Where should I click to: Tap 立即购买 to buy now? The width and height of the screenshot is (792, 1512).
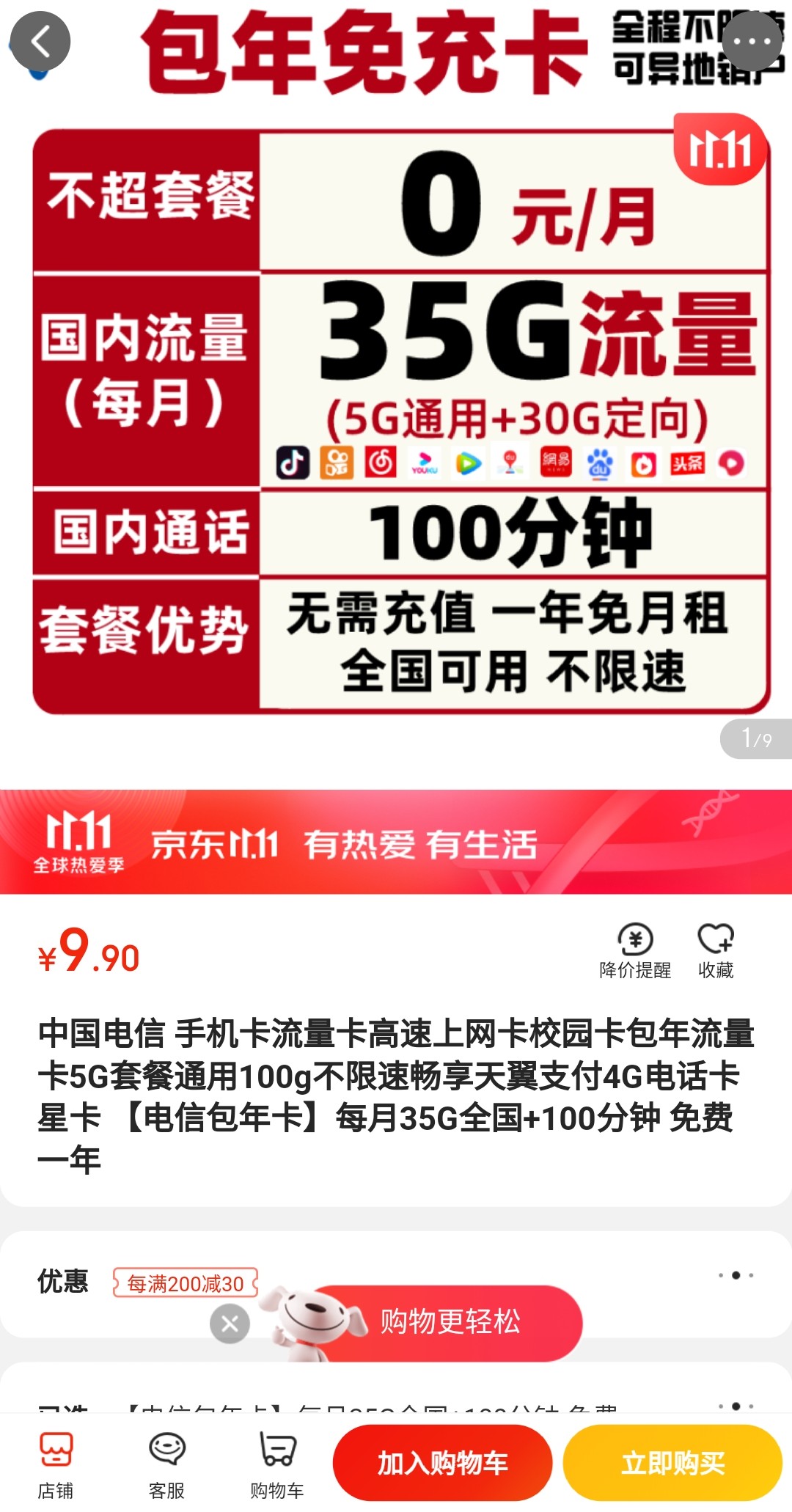point(672,1463)
